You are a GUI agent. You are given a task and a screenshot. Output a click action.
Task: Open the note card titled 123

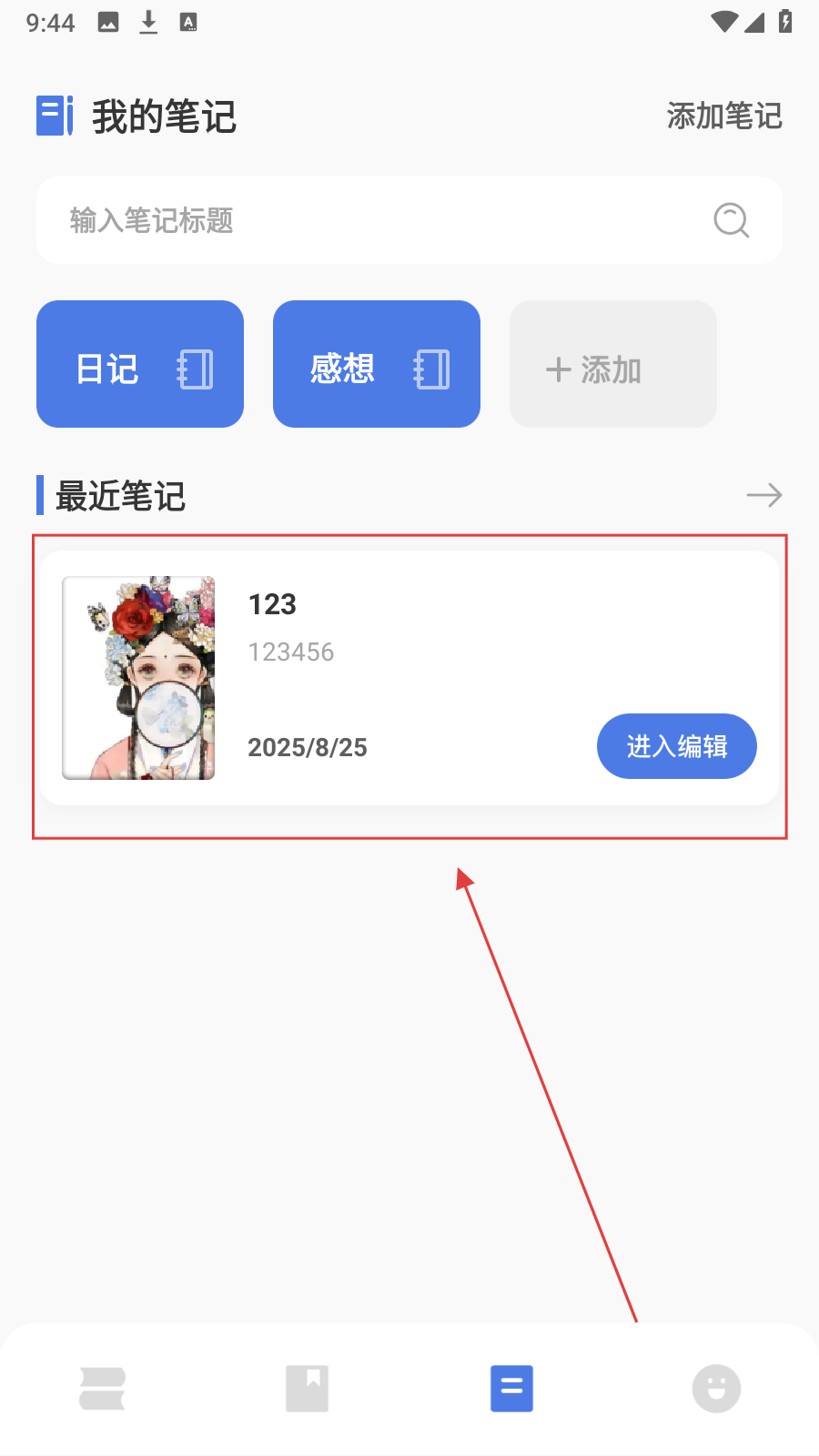coord(409,678)
